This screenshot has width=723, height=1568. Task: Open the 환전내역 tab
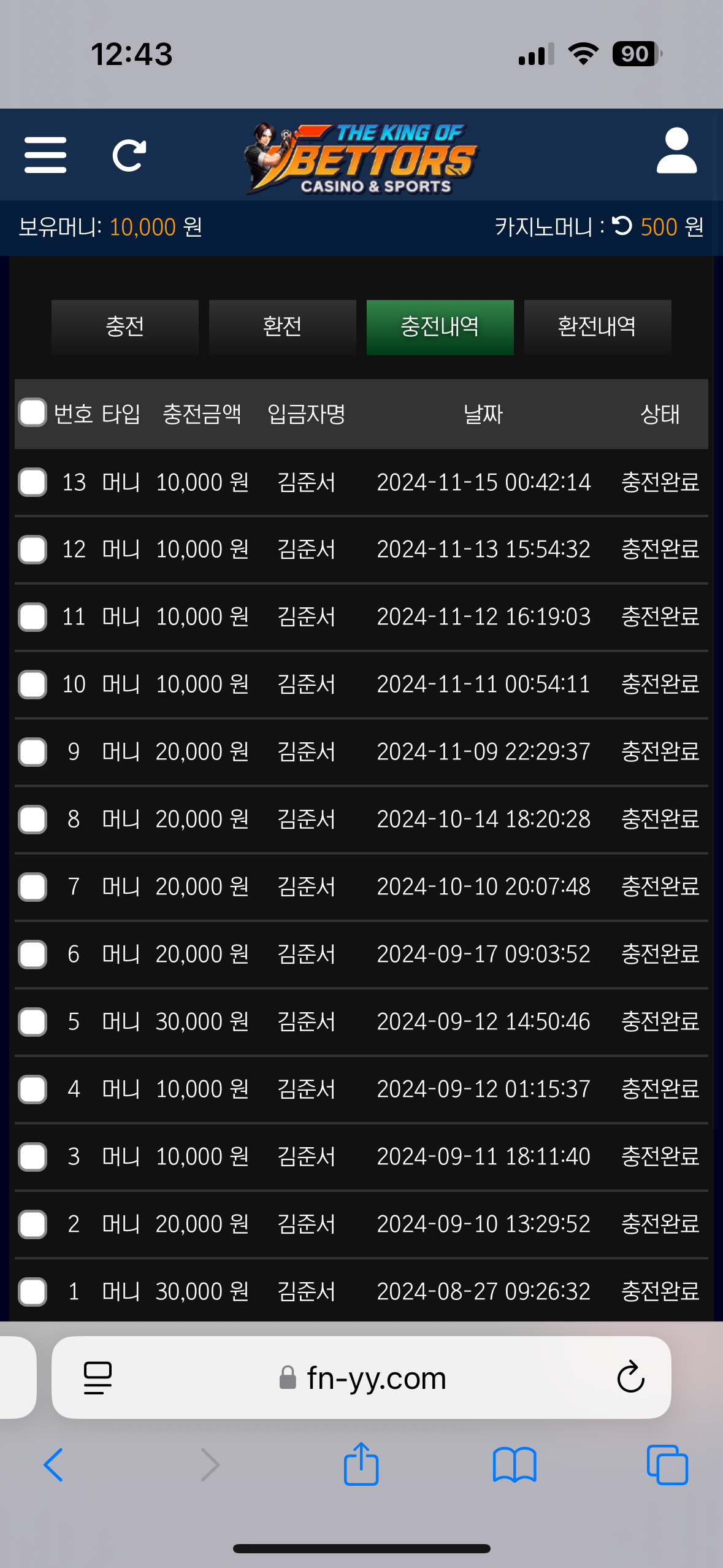click(597, 327)
